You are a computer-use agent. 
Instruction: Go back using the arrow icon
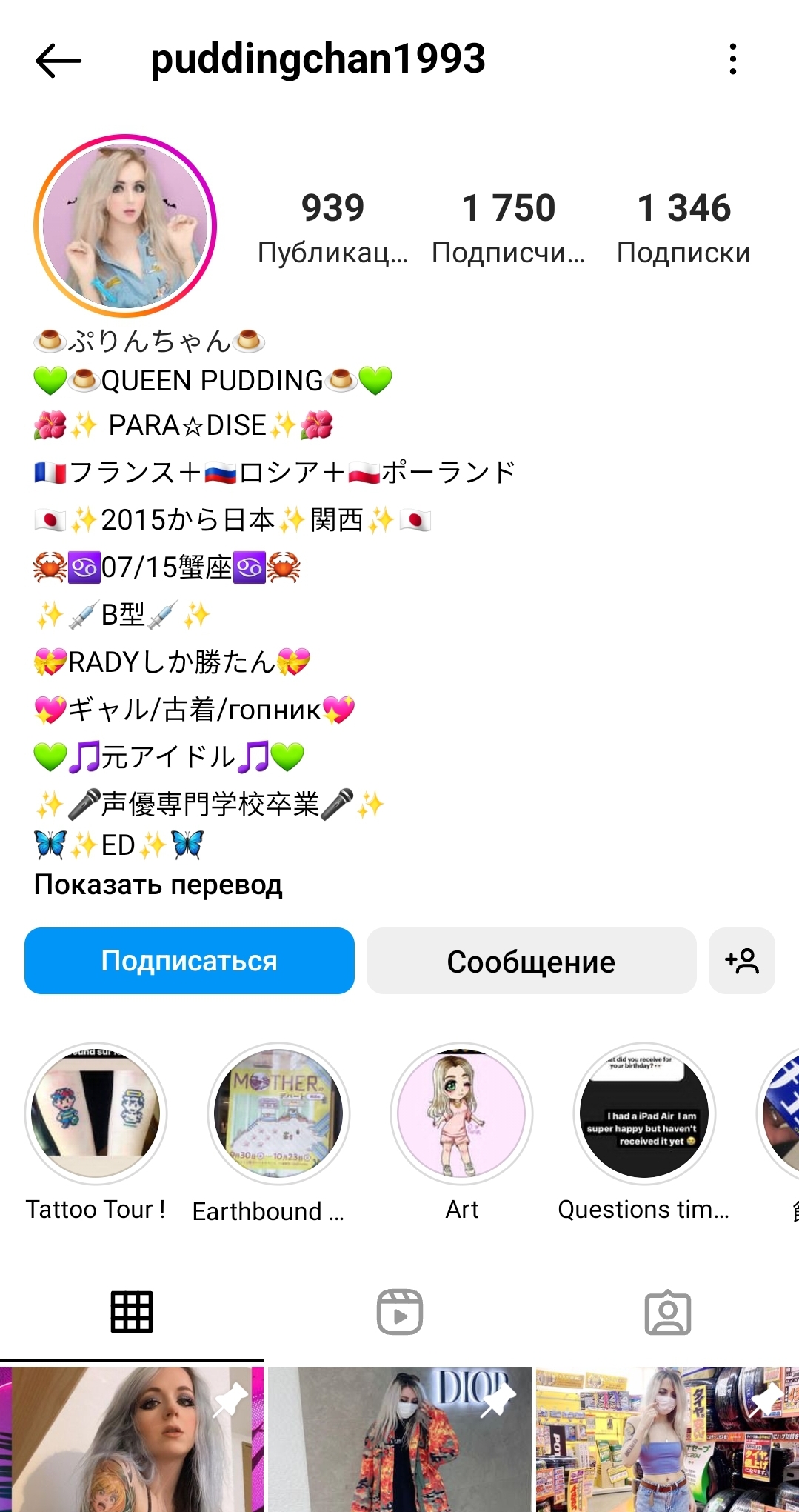tap(58, 60)
